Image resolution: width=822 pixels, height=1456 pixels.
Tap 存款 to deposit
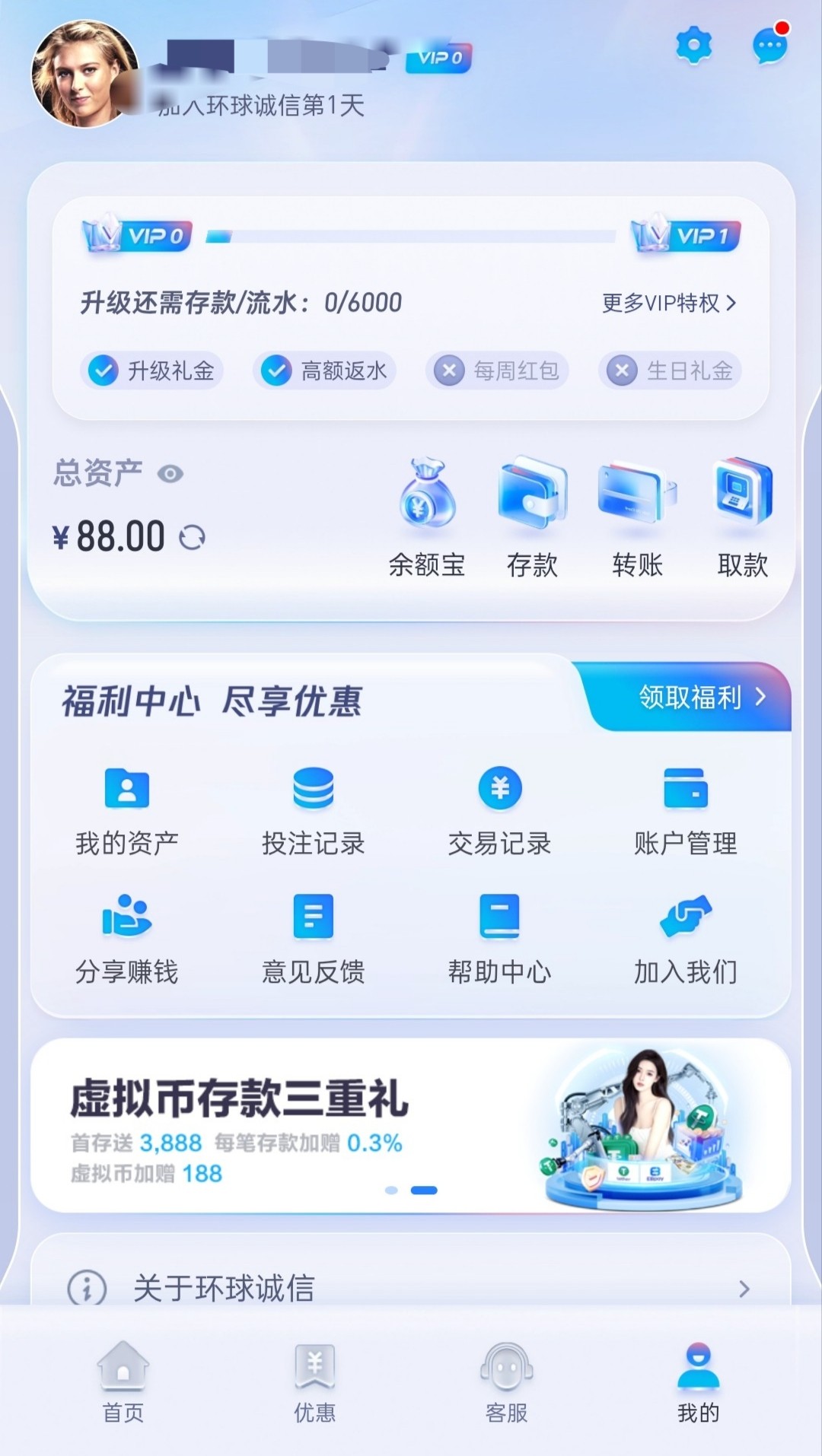[x=532, y=517]
